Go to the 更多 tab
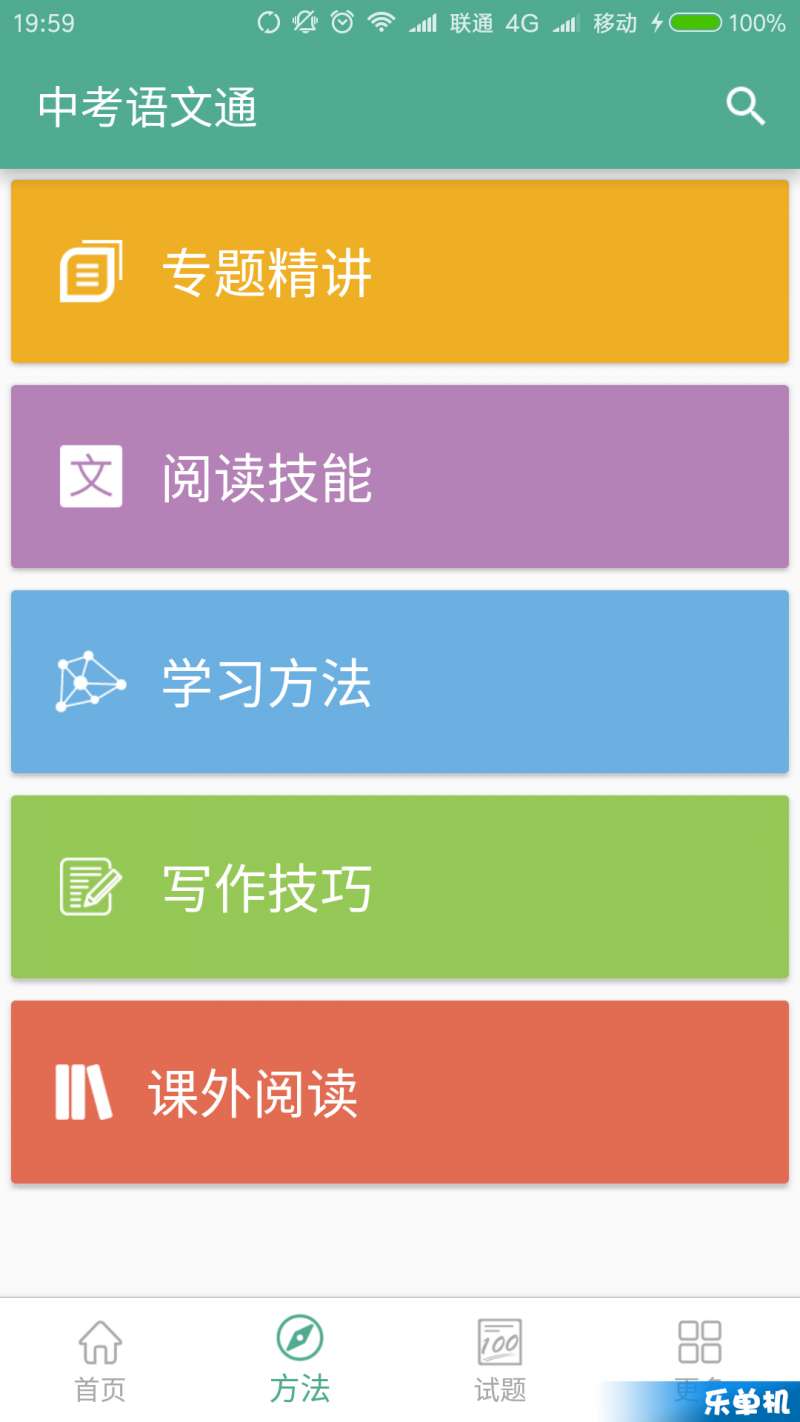Image resolution: width=800 pixels, height=1422 pixels. coord(700,1360)
